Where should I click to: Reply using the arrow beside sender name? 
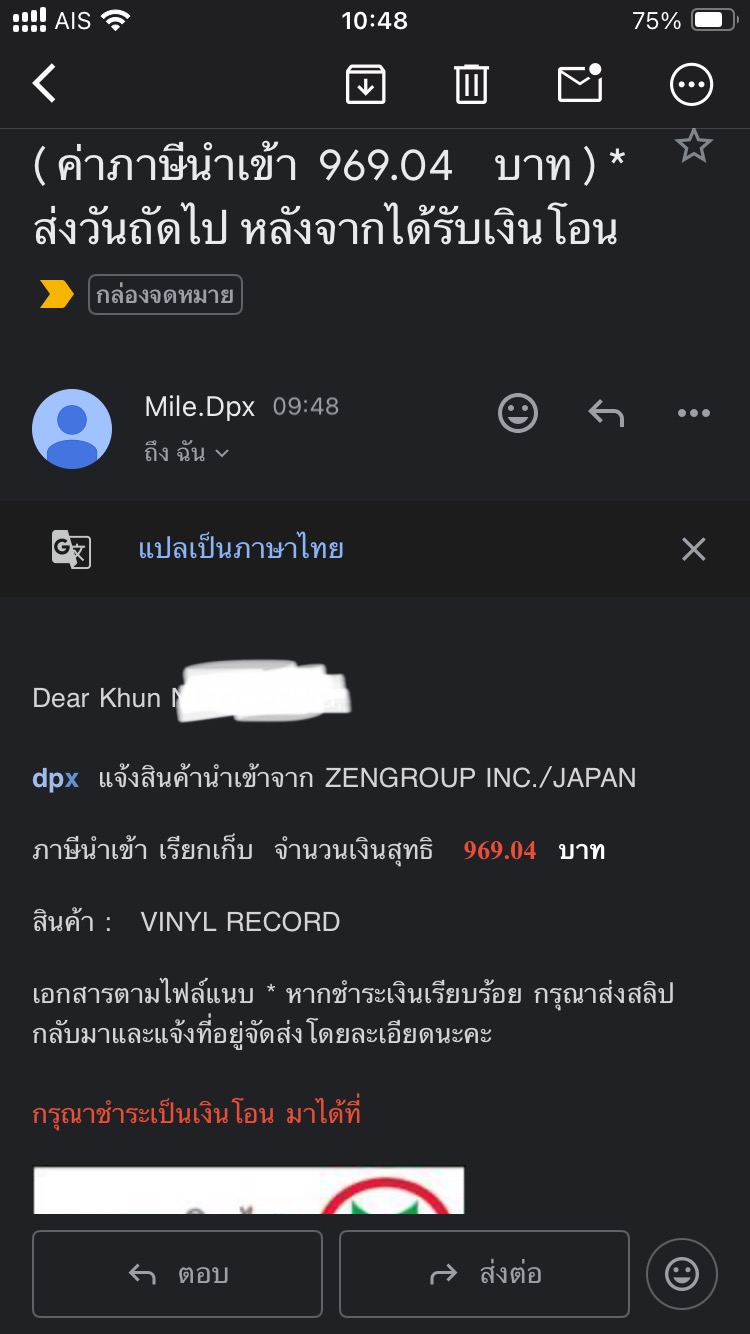[606, 413]
